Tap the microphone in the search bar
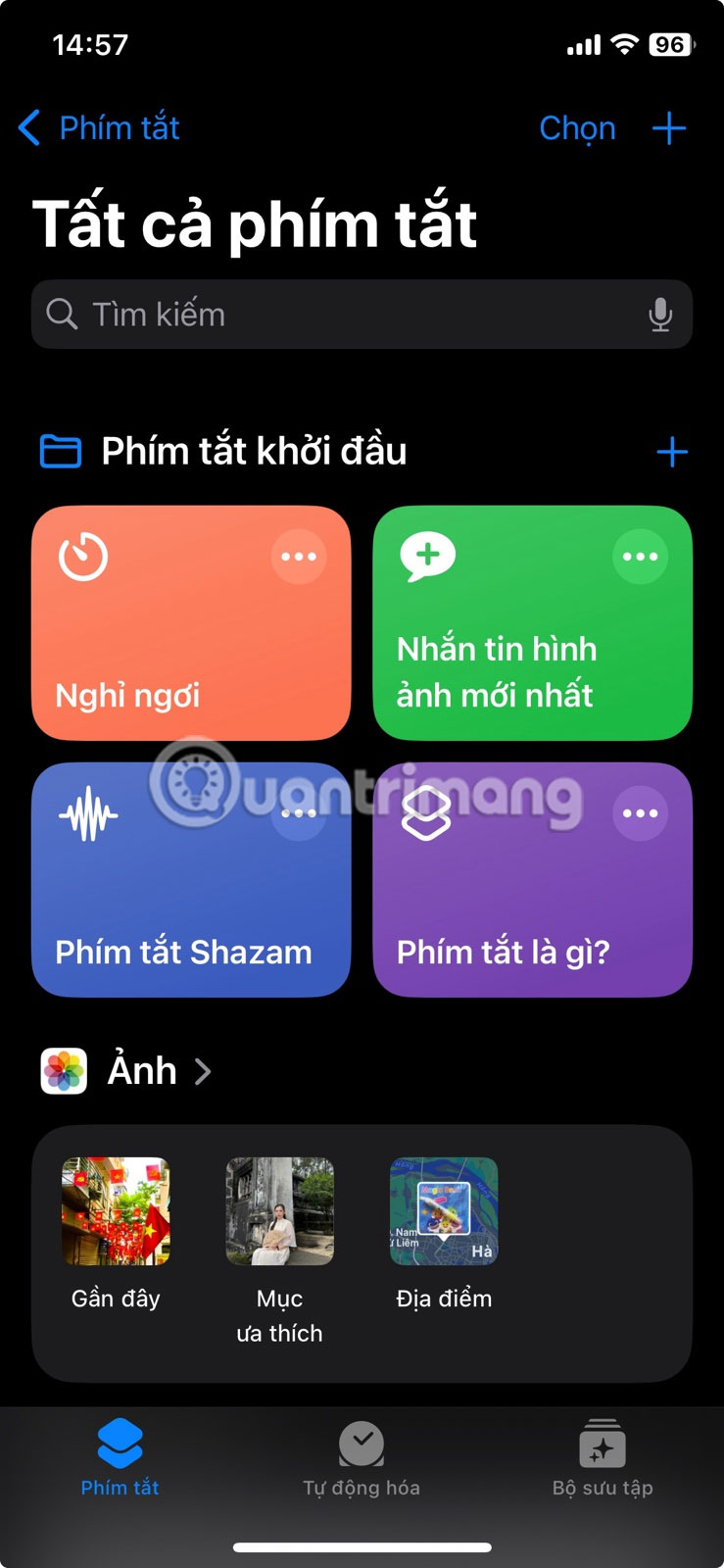Screen dimensions: 724x1568 click(660, 315)
